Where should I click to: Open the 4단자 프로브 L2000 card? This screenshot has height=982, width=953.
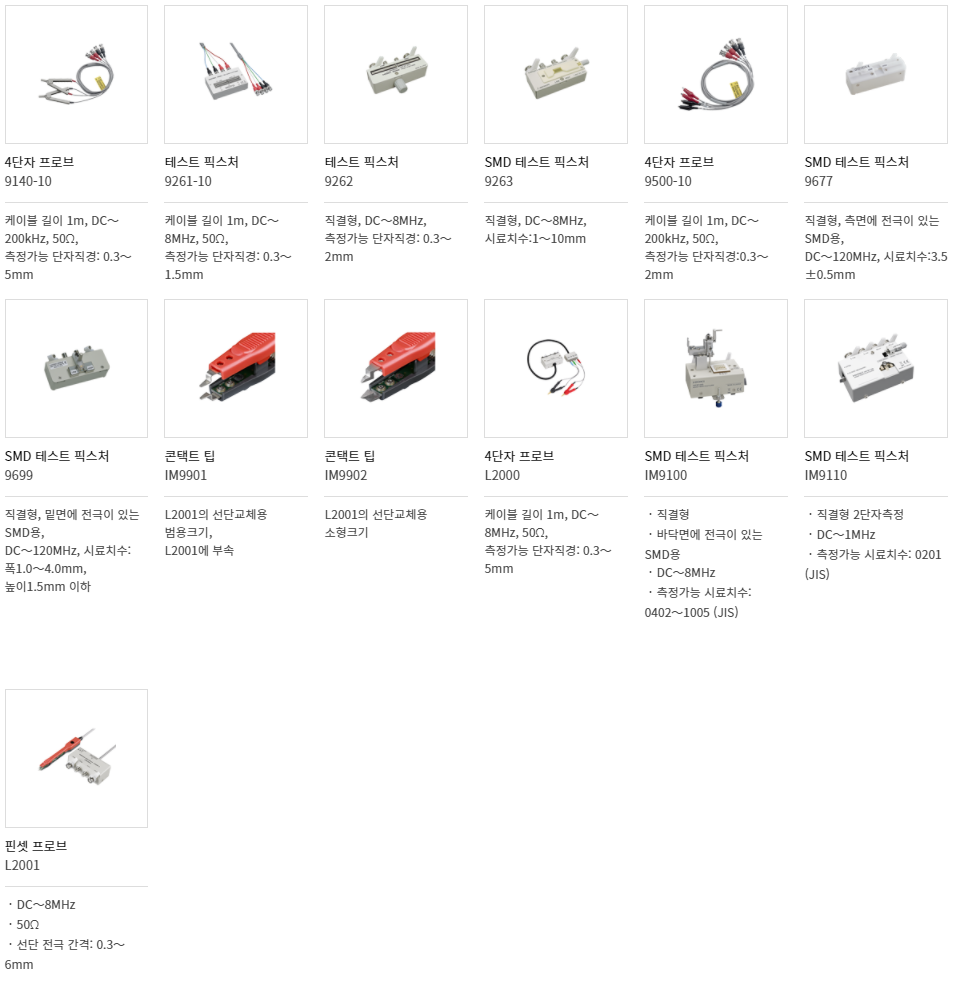click(x=556, y=369)
